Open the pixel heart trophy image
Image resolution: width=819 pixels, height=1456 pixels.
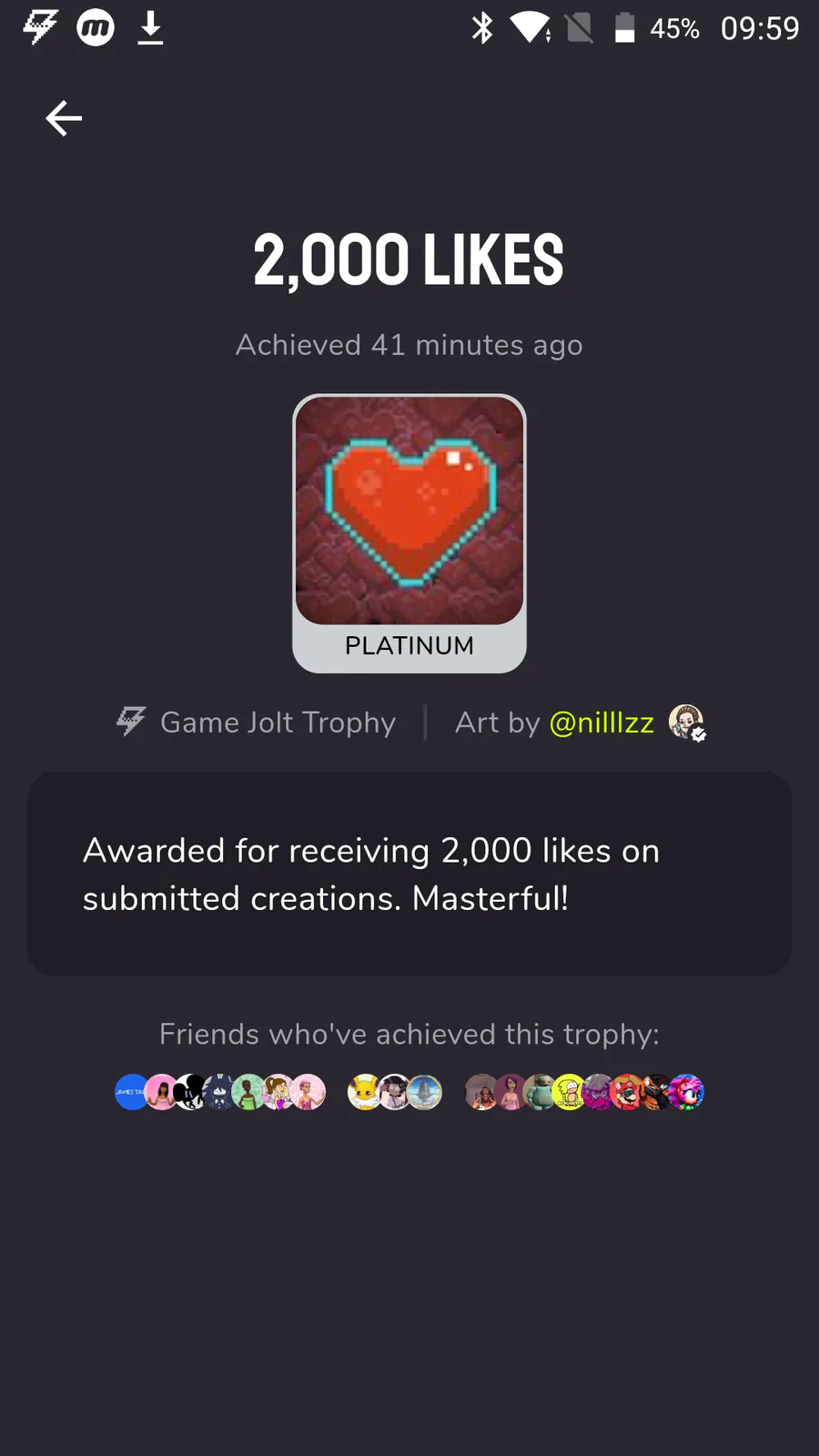(x=409, y=511)
